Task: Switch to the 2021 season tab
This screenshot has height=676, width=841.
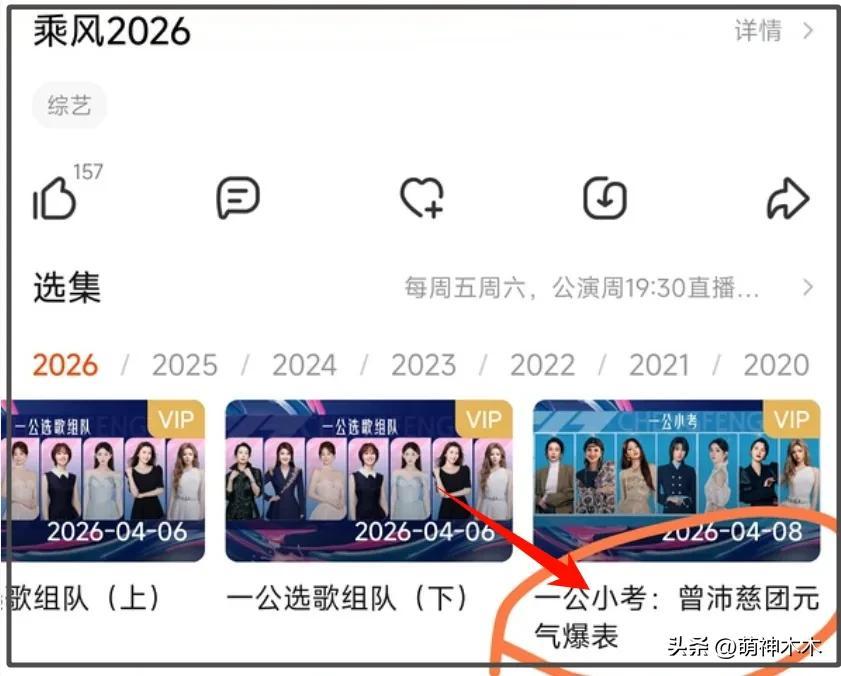Action: 659,365
